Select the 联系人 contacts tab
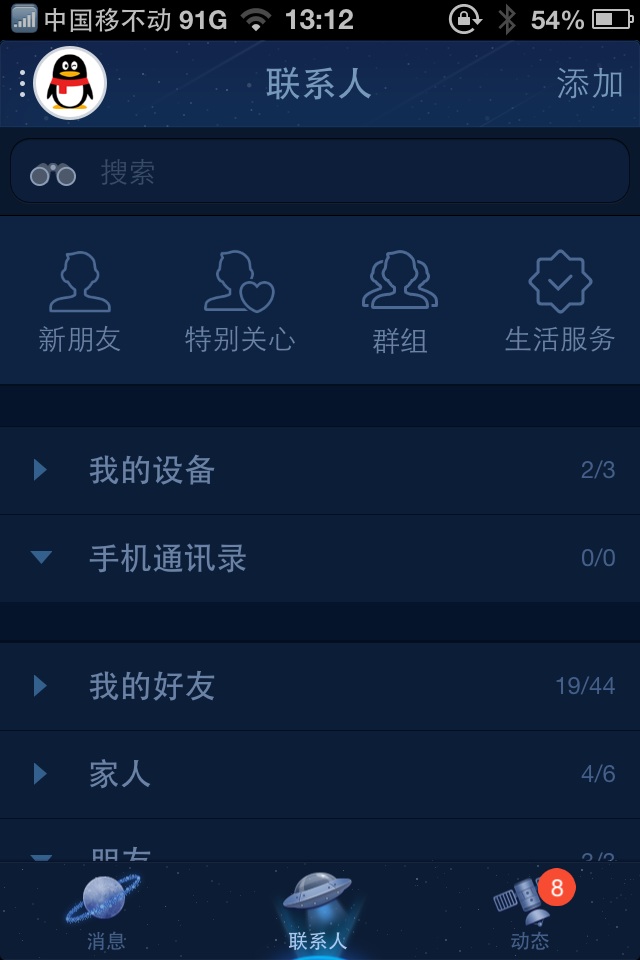Image resolution: width=640 pixels, height=960 pixels. [x=318, y=912]
